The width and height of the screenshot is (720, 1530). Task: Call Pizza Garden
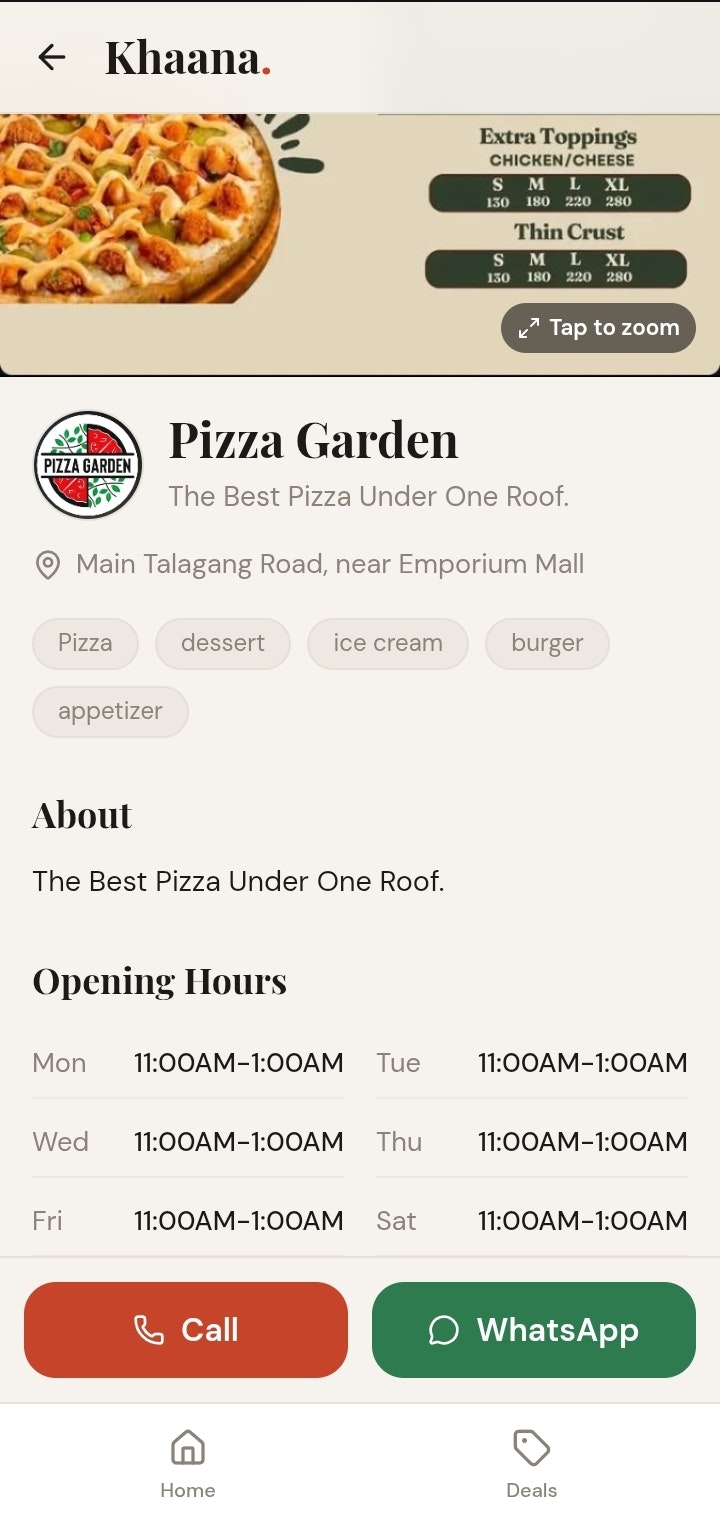point(186,1330)
